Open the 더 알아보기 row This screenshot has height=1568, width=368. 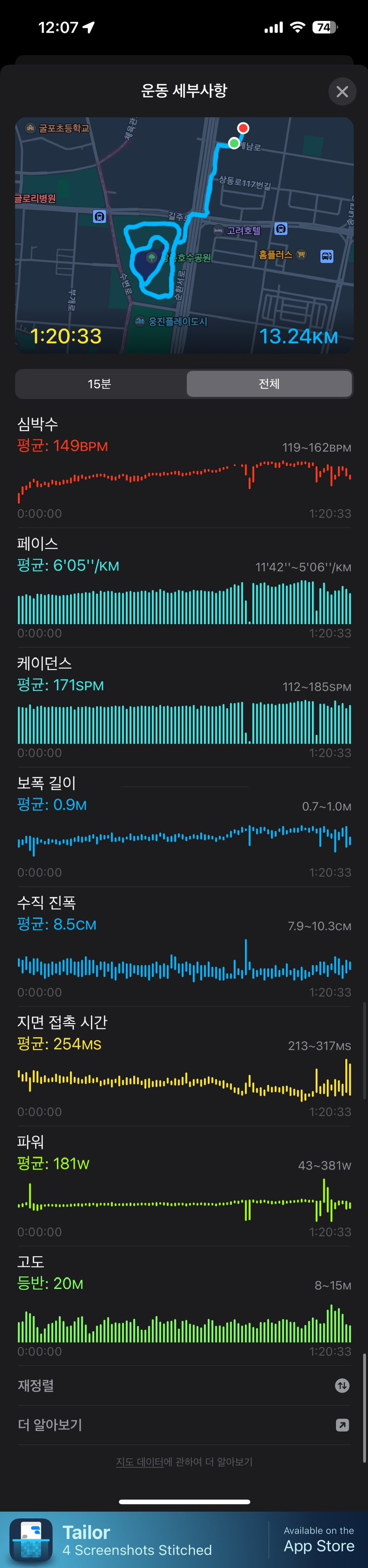pyautogui.click(x=184, y=1425)
